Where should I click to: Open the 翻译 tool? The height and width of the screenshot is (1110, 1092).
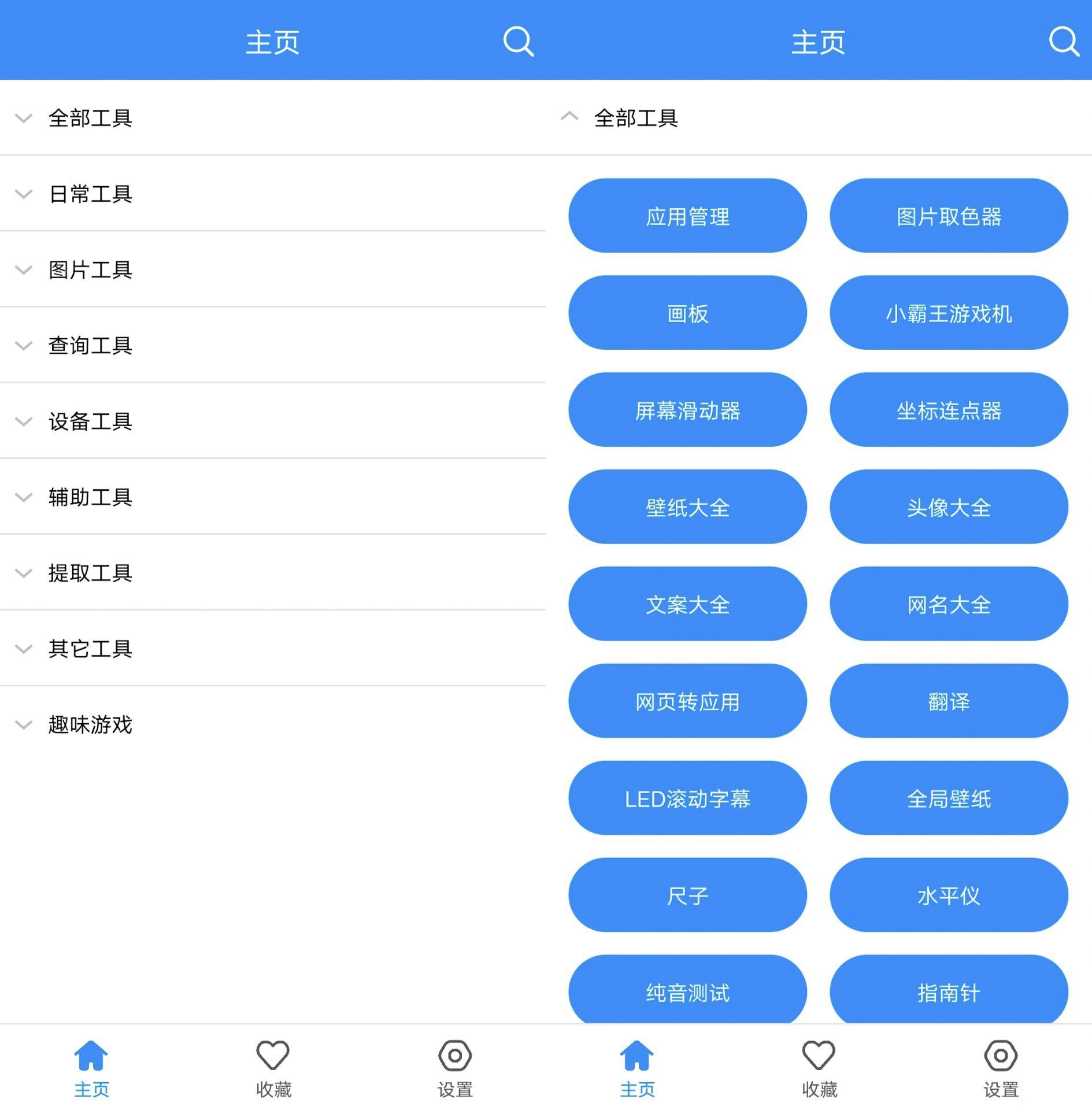(x=949, y=701)
